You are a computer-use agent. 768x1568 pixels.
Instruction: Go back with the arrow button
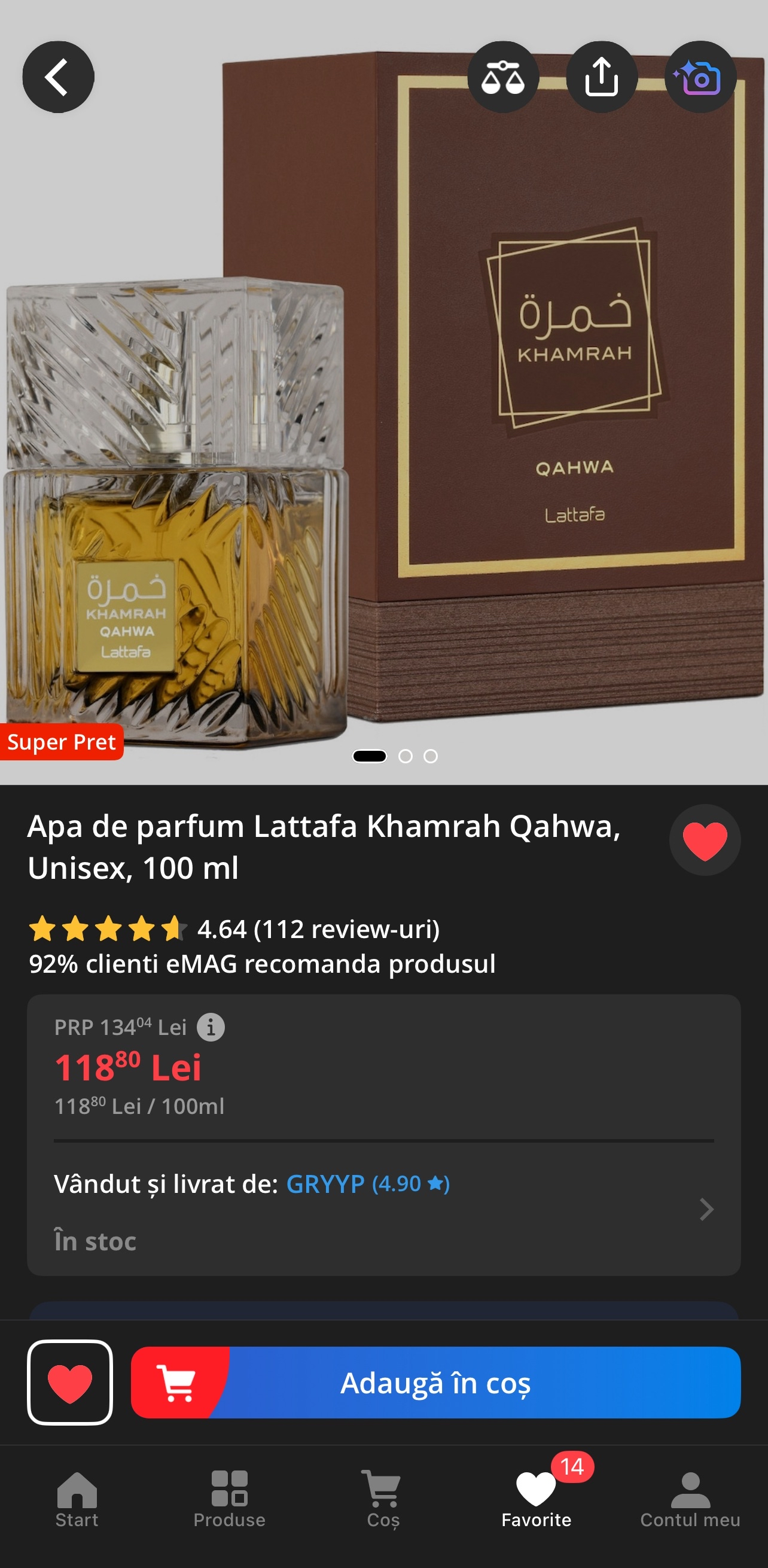(x=59, y=77)
